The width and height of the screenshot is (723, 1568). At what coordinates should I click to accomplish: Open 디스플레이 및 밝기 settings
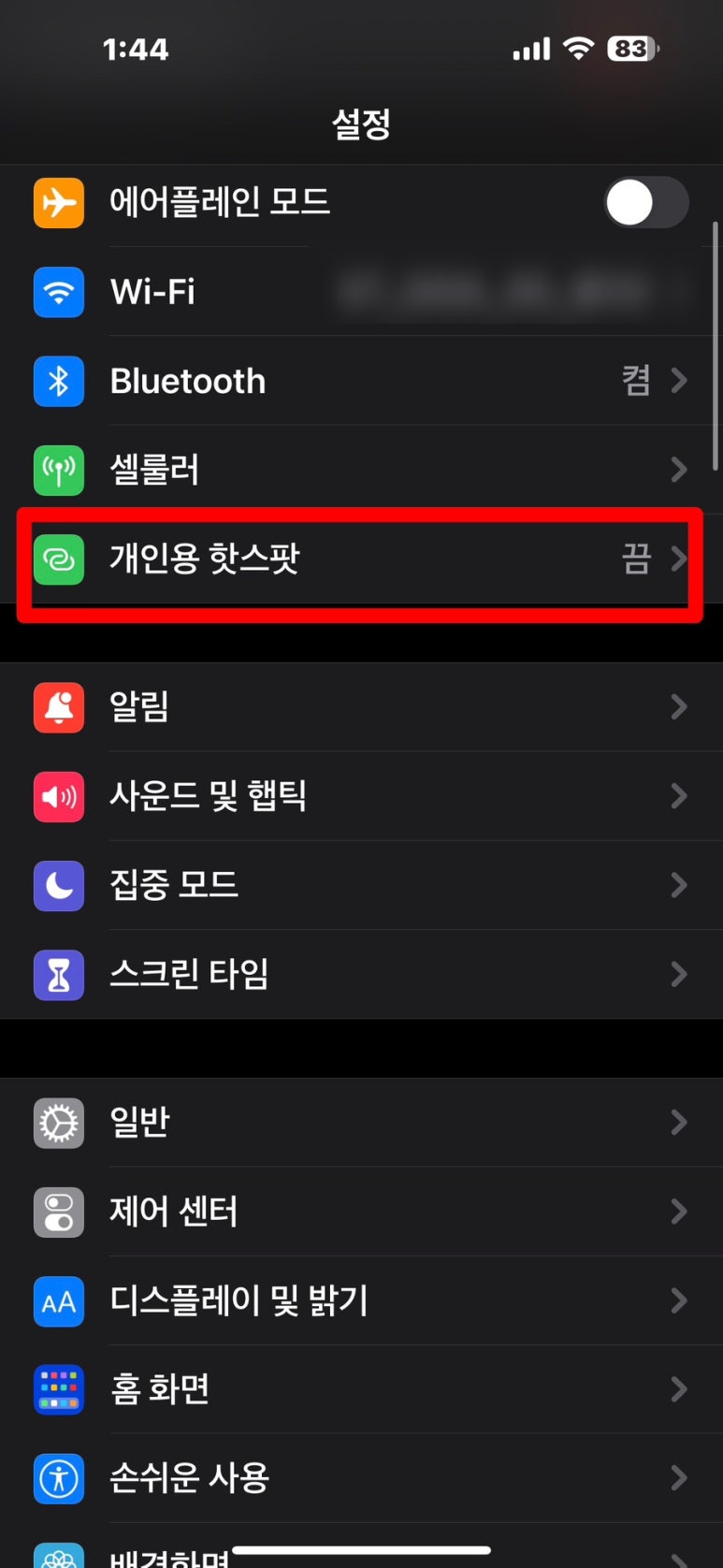coord(361,1300)
